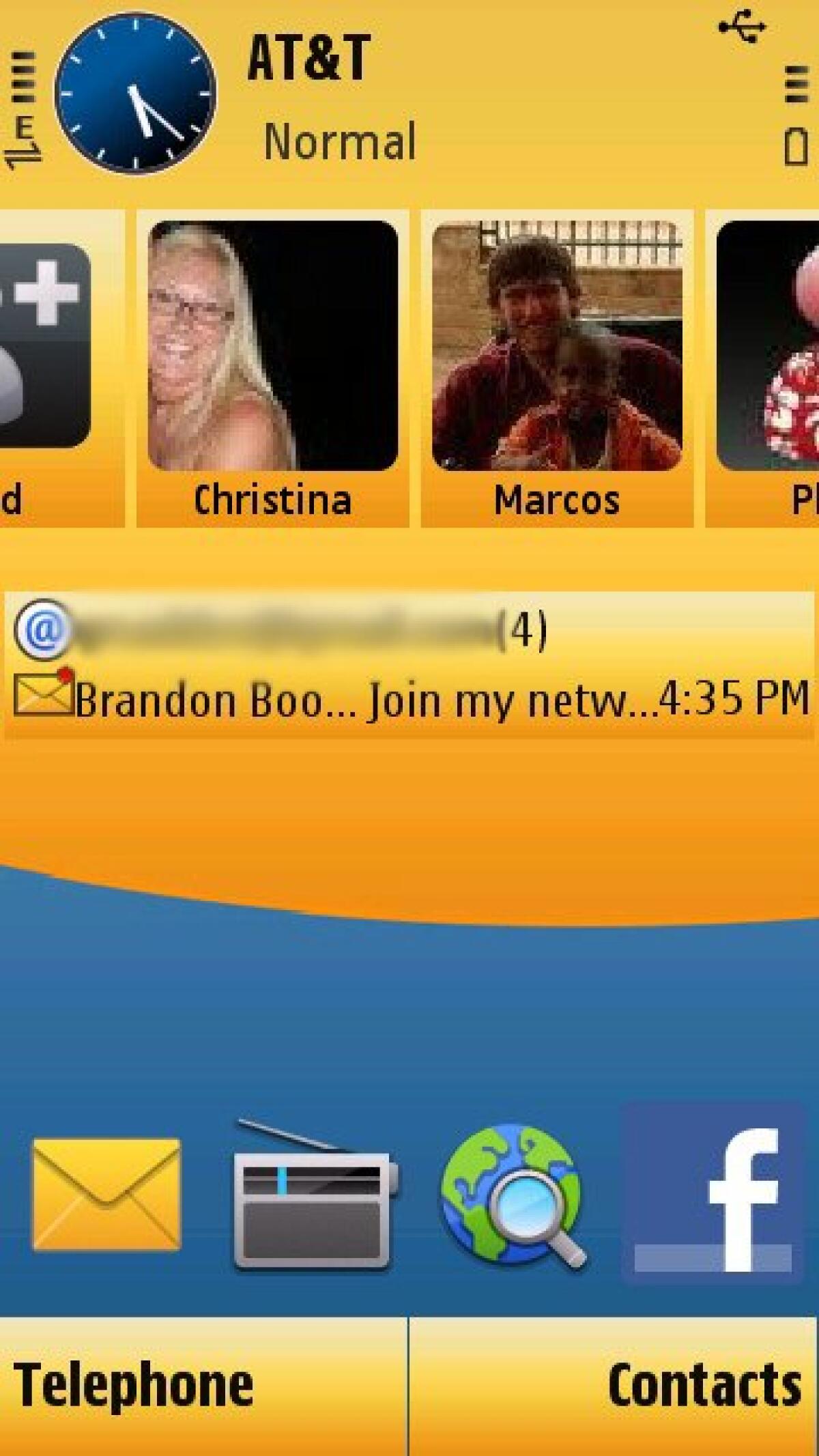Open Brandon's Join my network email
The width and height of the screenshot is (819, 1456).
click(409, 700)
